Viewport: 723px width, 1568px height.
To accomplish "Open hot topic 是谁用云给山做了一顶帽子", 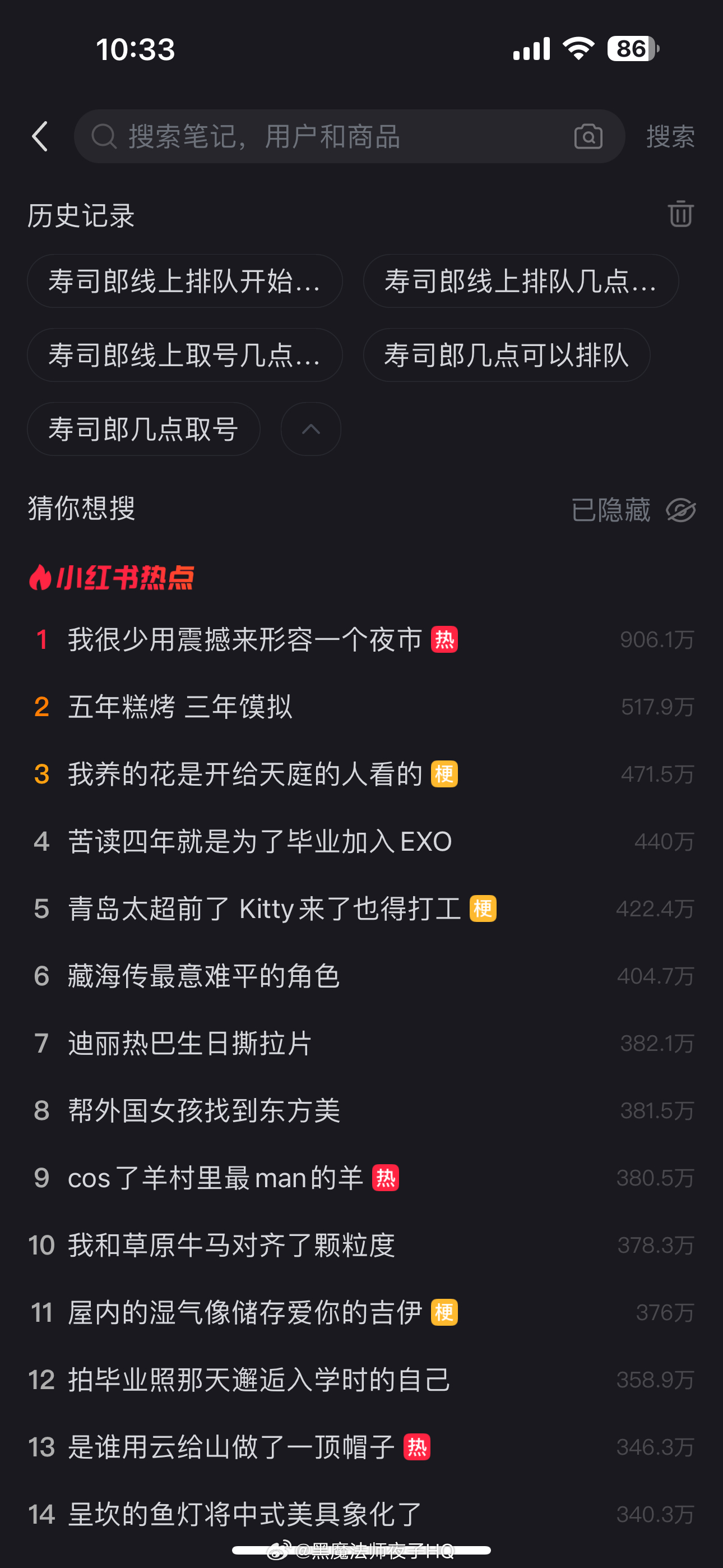I will click(361, 1447).
